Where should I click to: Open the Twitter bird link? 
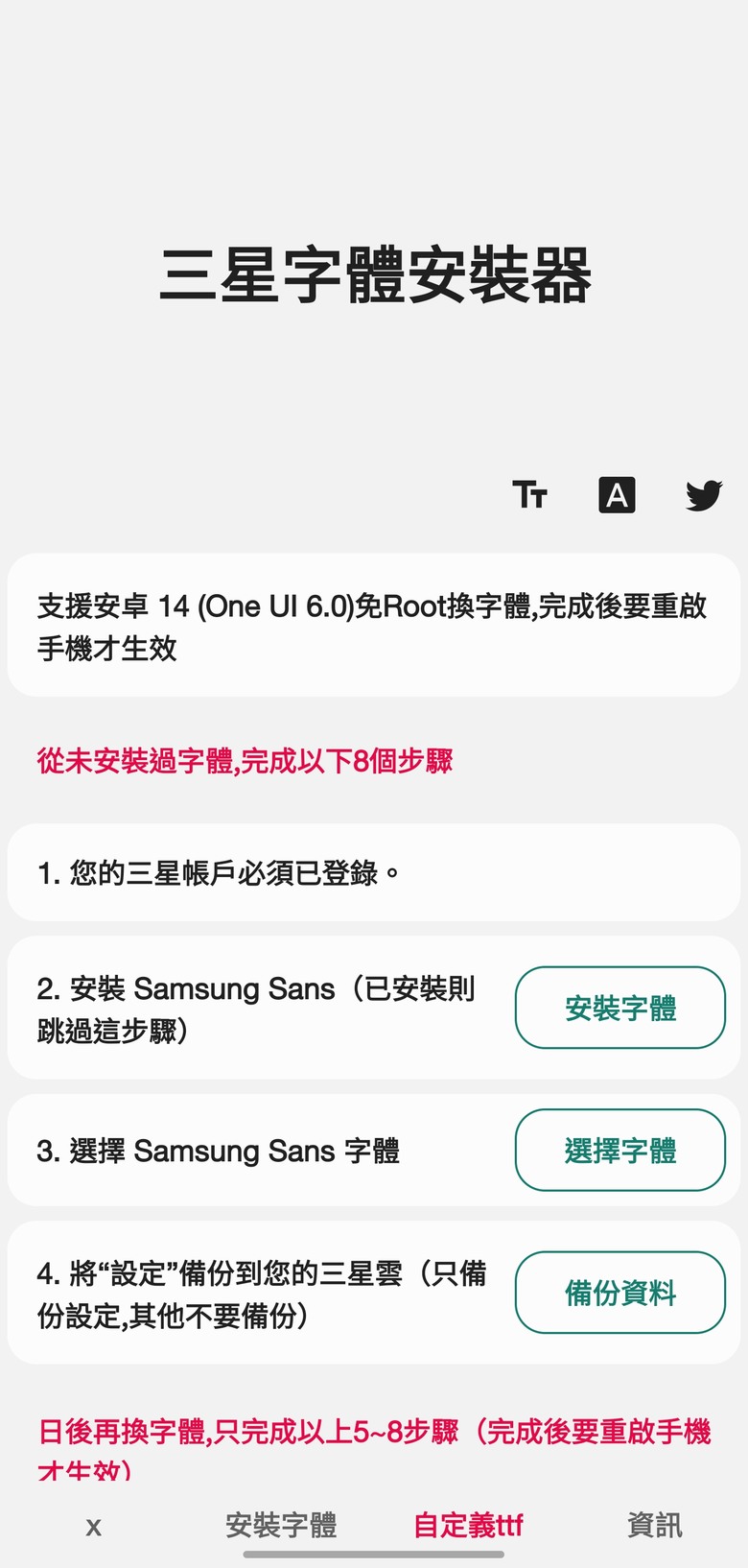(x=704, y=495)
